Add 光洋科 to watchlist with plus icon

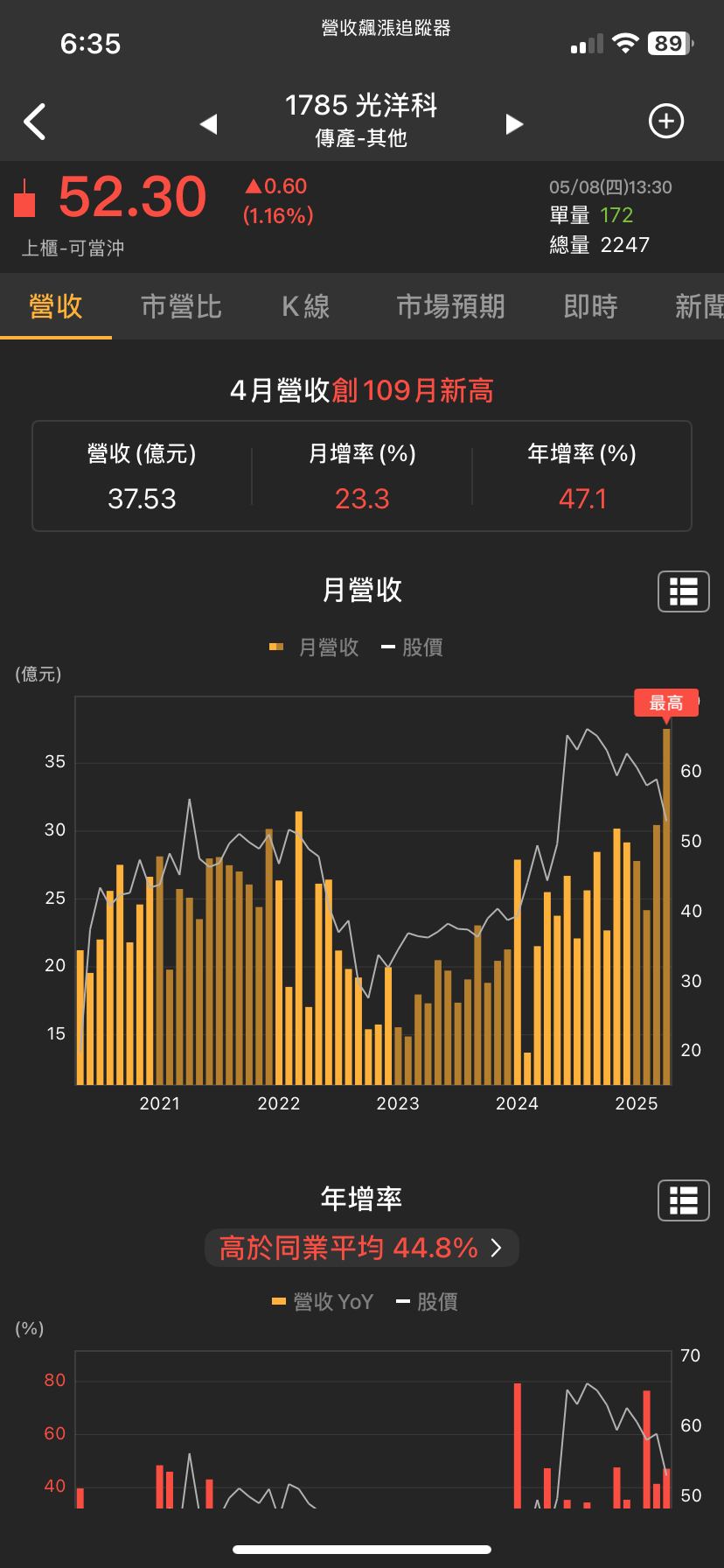(666, 122)
